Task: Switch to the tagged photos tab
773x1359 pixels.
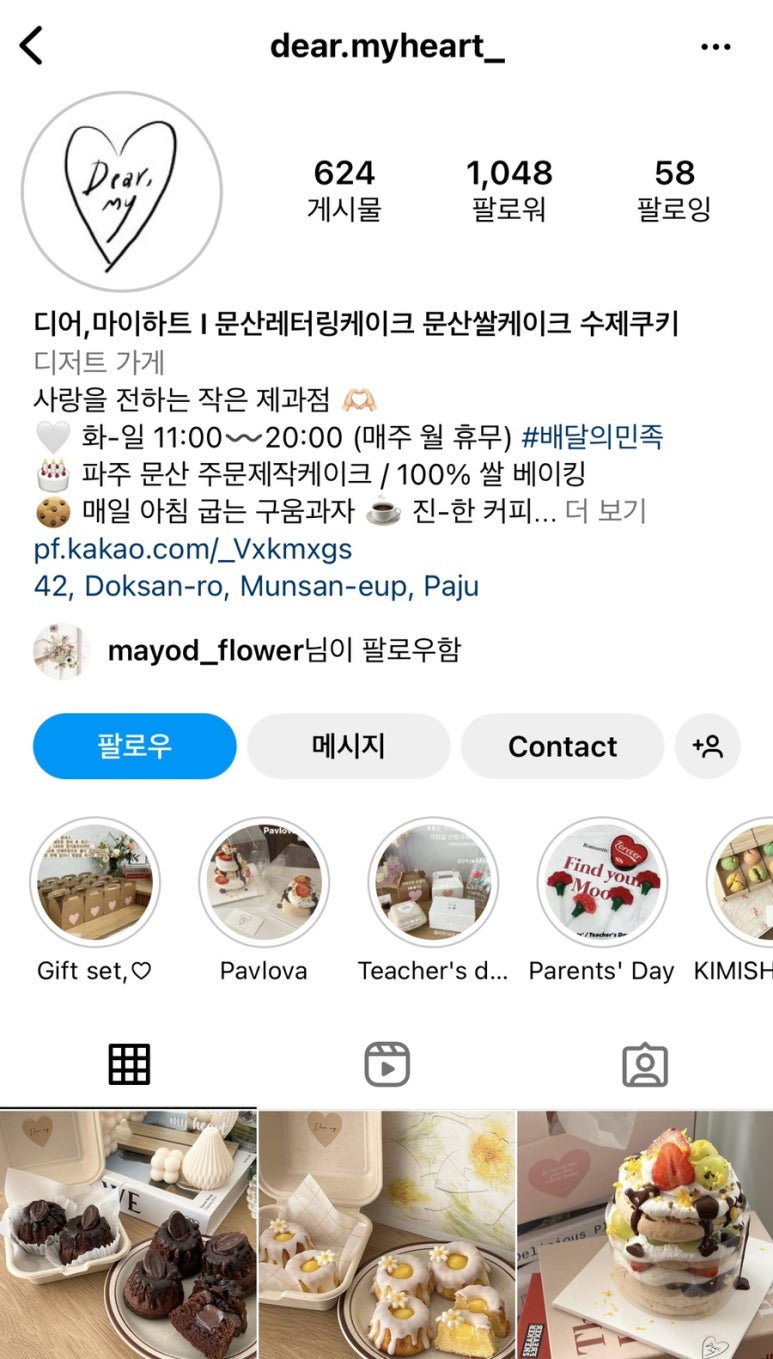Action: tap(644, 1064)
